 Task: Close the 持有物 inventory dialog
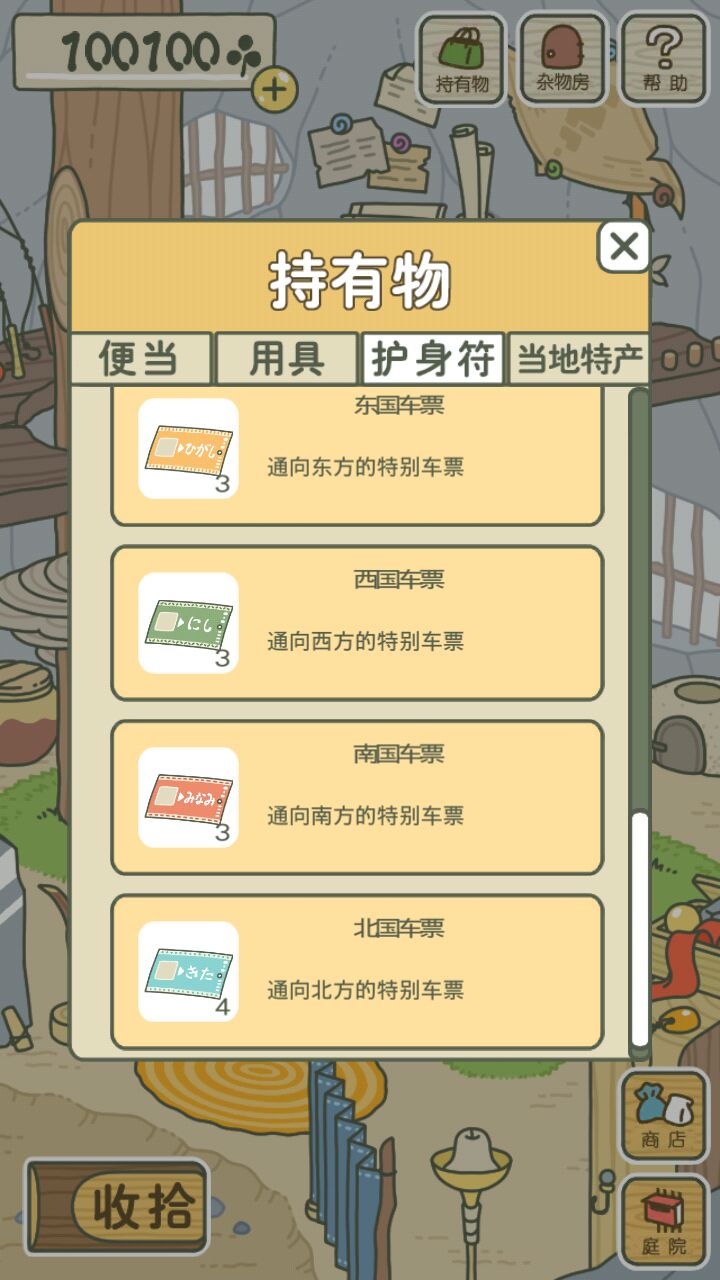click(x=624, y=246)
